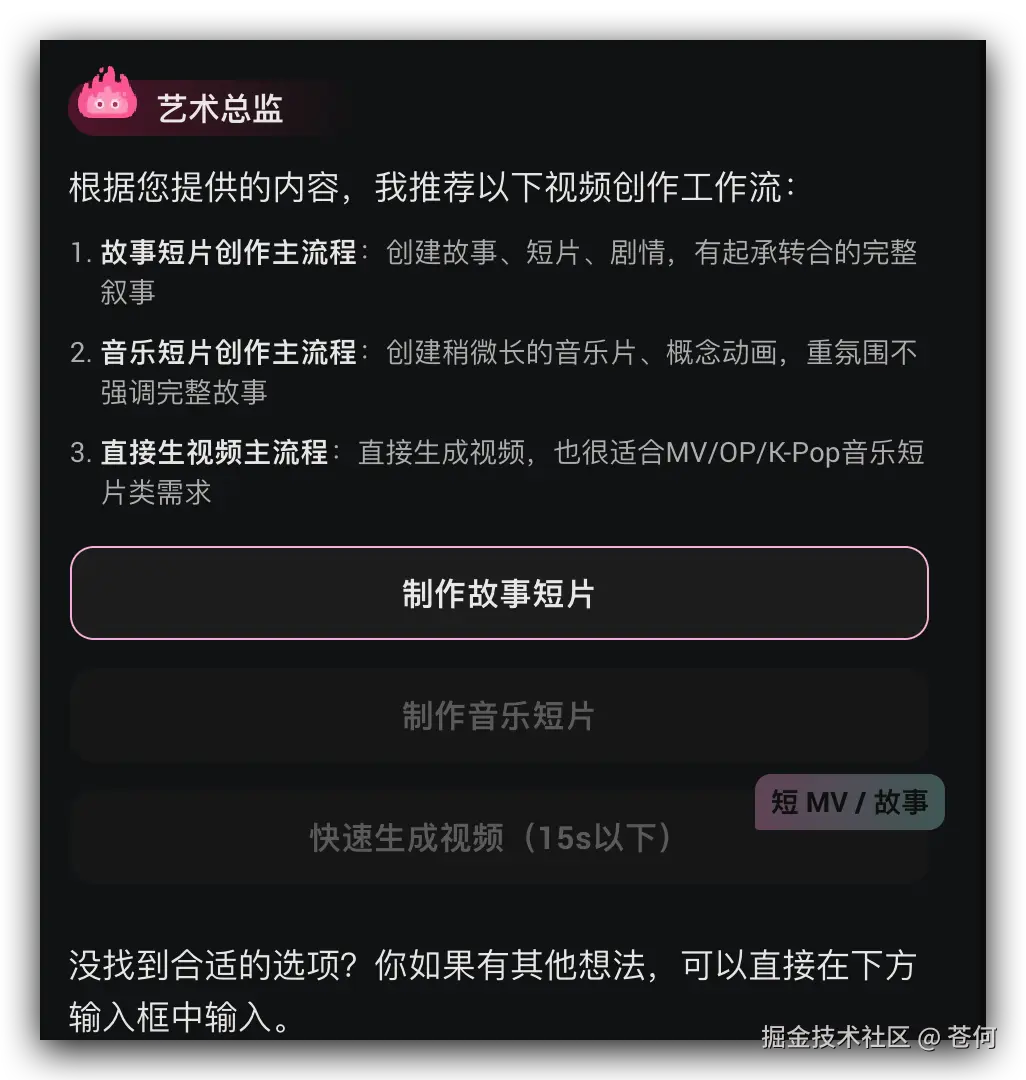Click the 没找到合适的选项 hint text
The height and width of the screenshot is (1080, 1026).
(x=230, y=964)
